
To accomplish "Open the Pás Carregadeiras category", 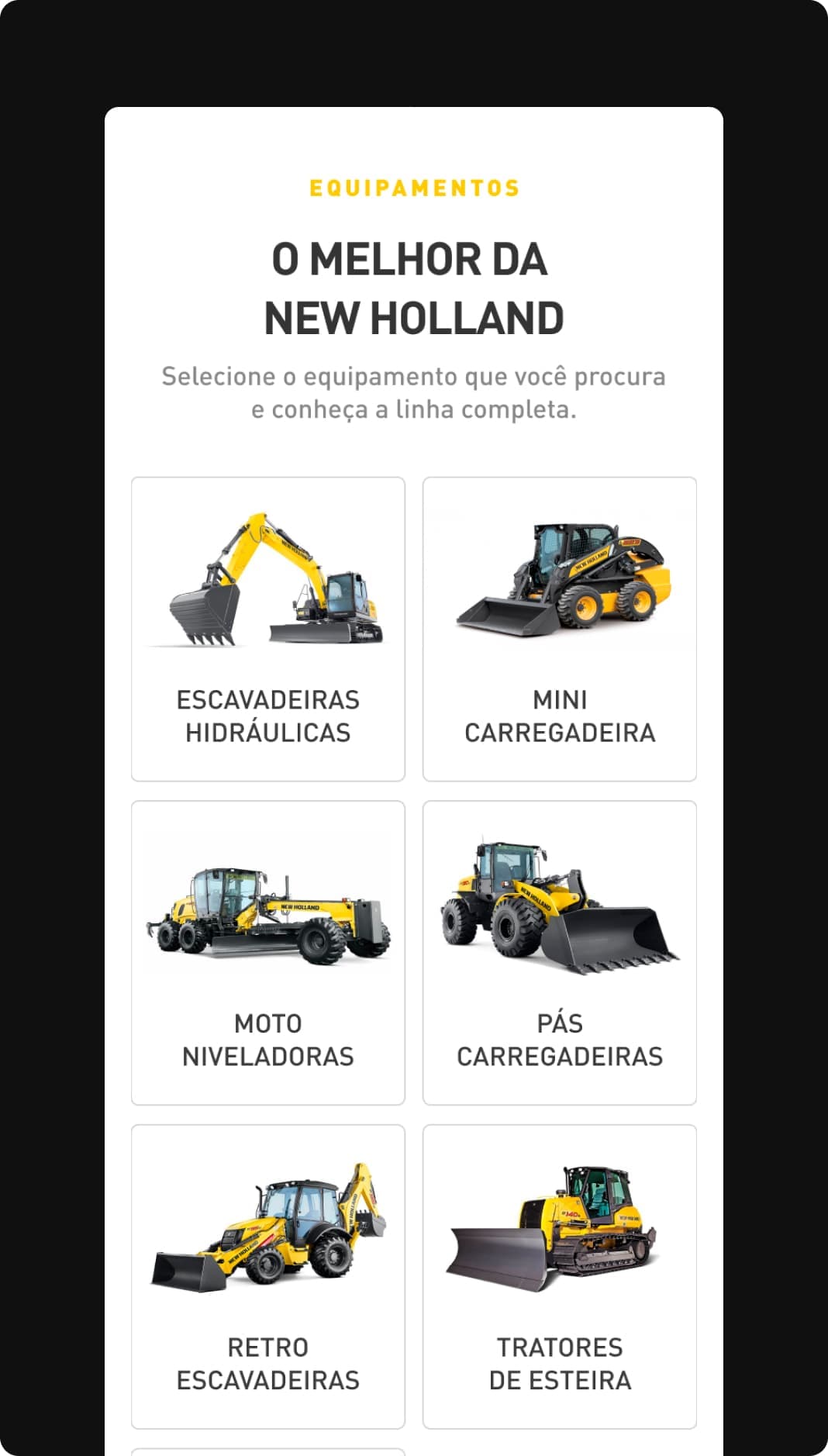I will pos(560,954).
